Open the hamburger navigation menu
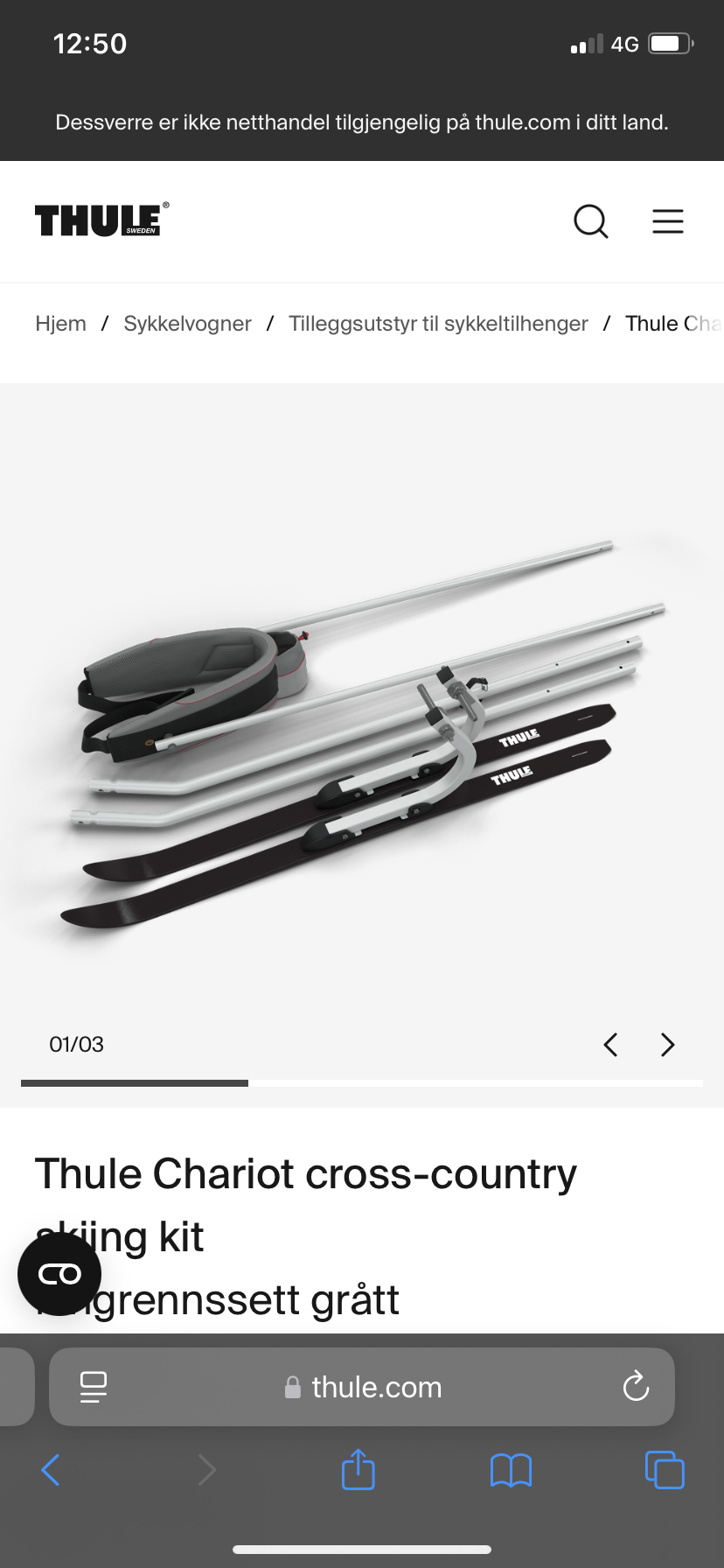The image size is (724, 1568). click(x=668, y=221)
